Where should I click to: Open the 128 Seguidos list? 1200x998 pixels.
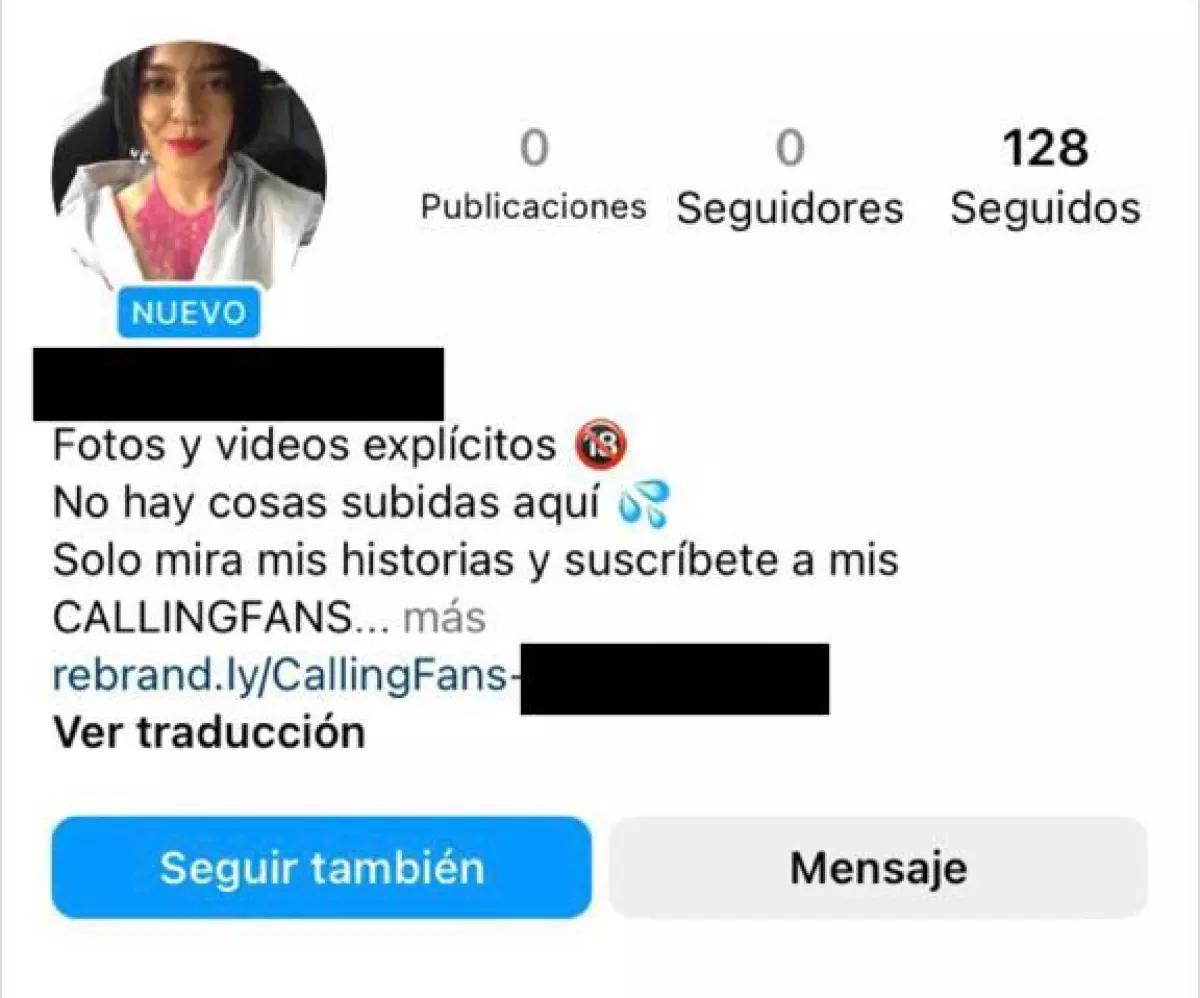(x=1045, y=178)
